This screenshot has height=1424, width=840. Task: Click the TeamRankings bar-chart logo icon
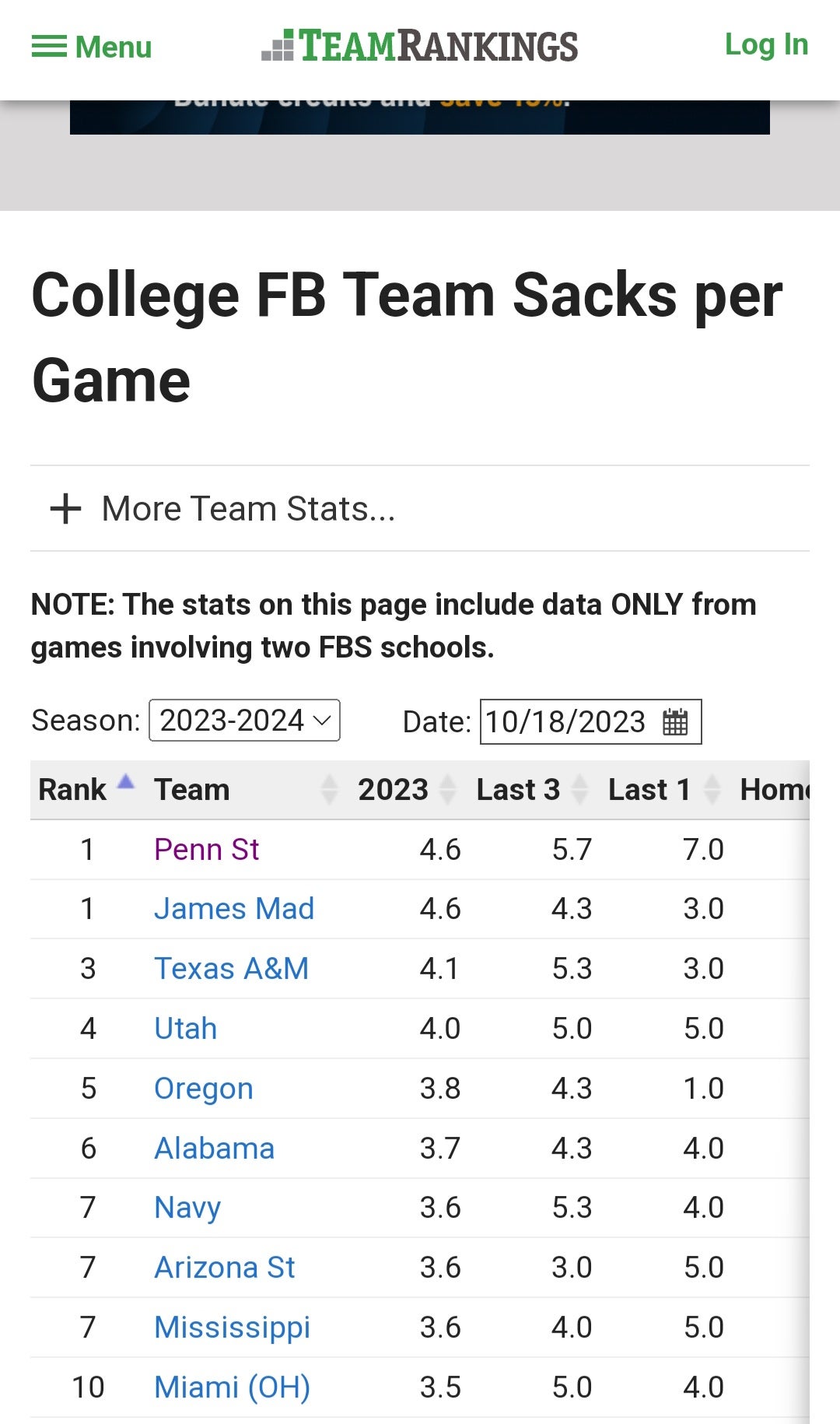[x=276, y=45]
